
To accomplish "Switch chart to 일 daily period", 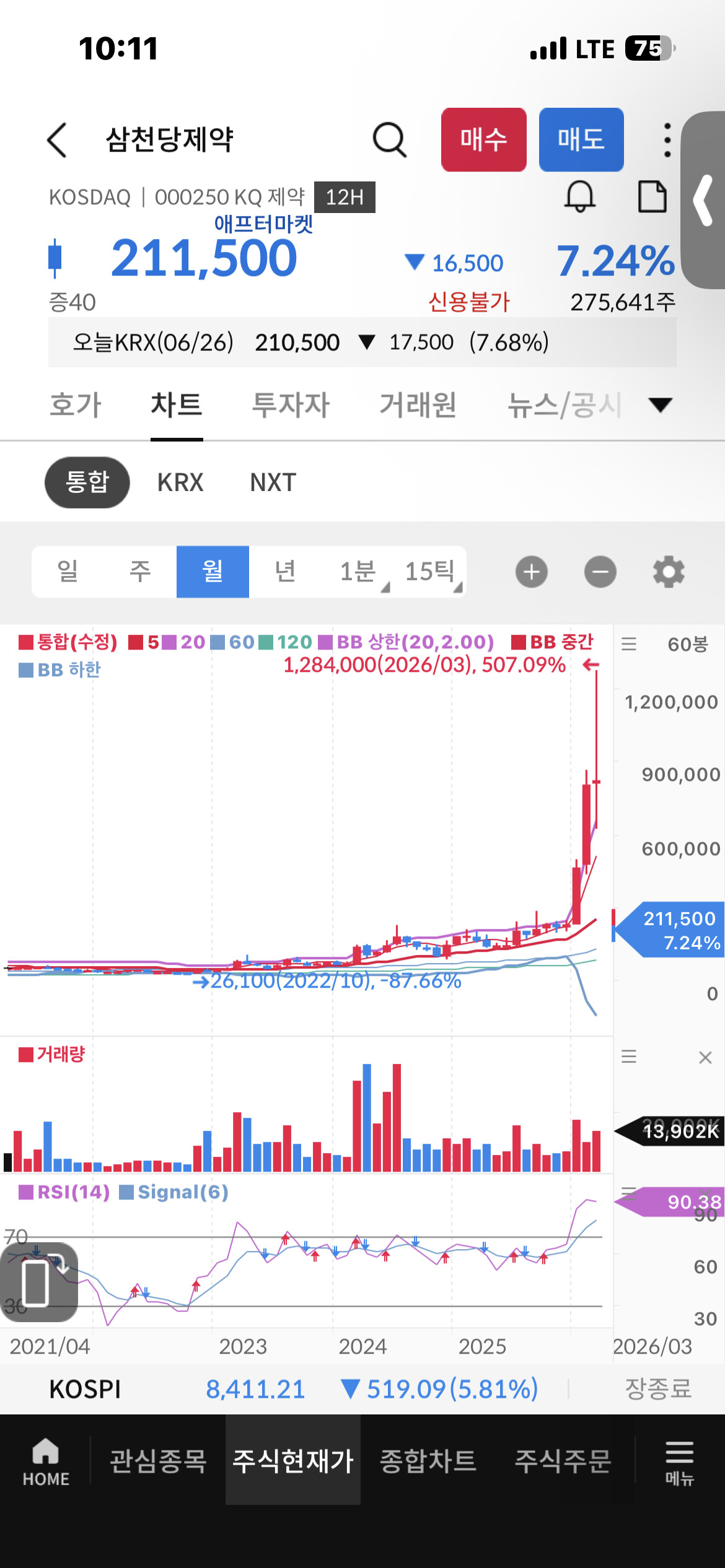I will pos(68,572).
